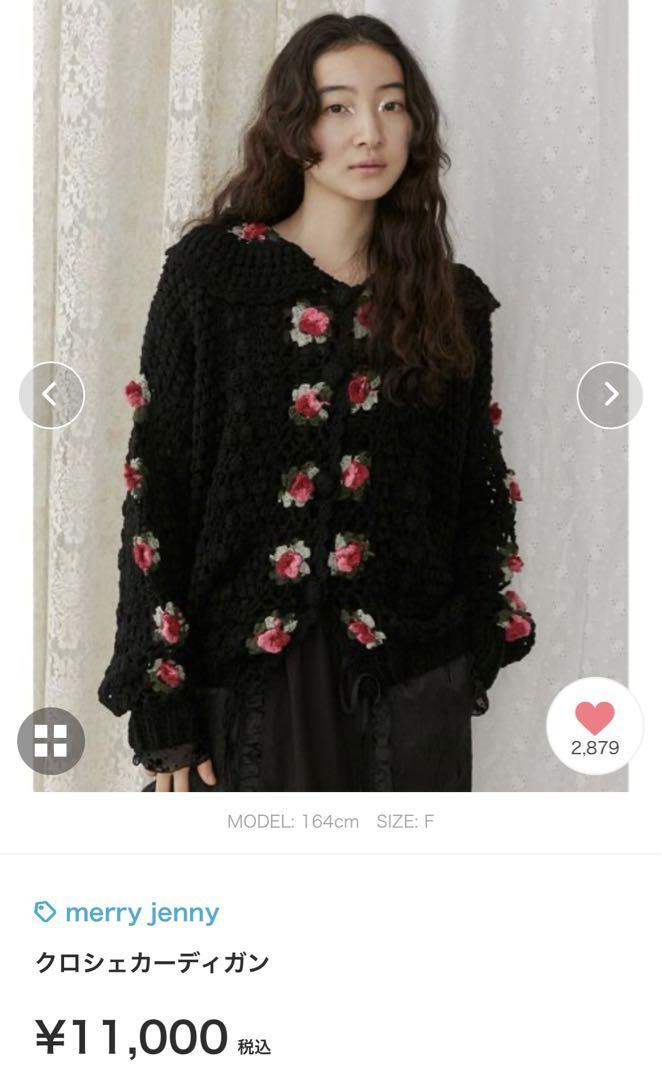Open the photo grid view

coord(51,740)
